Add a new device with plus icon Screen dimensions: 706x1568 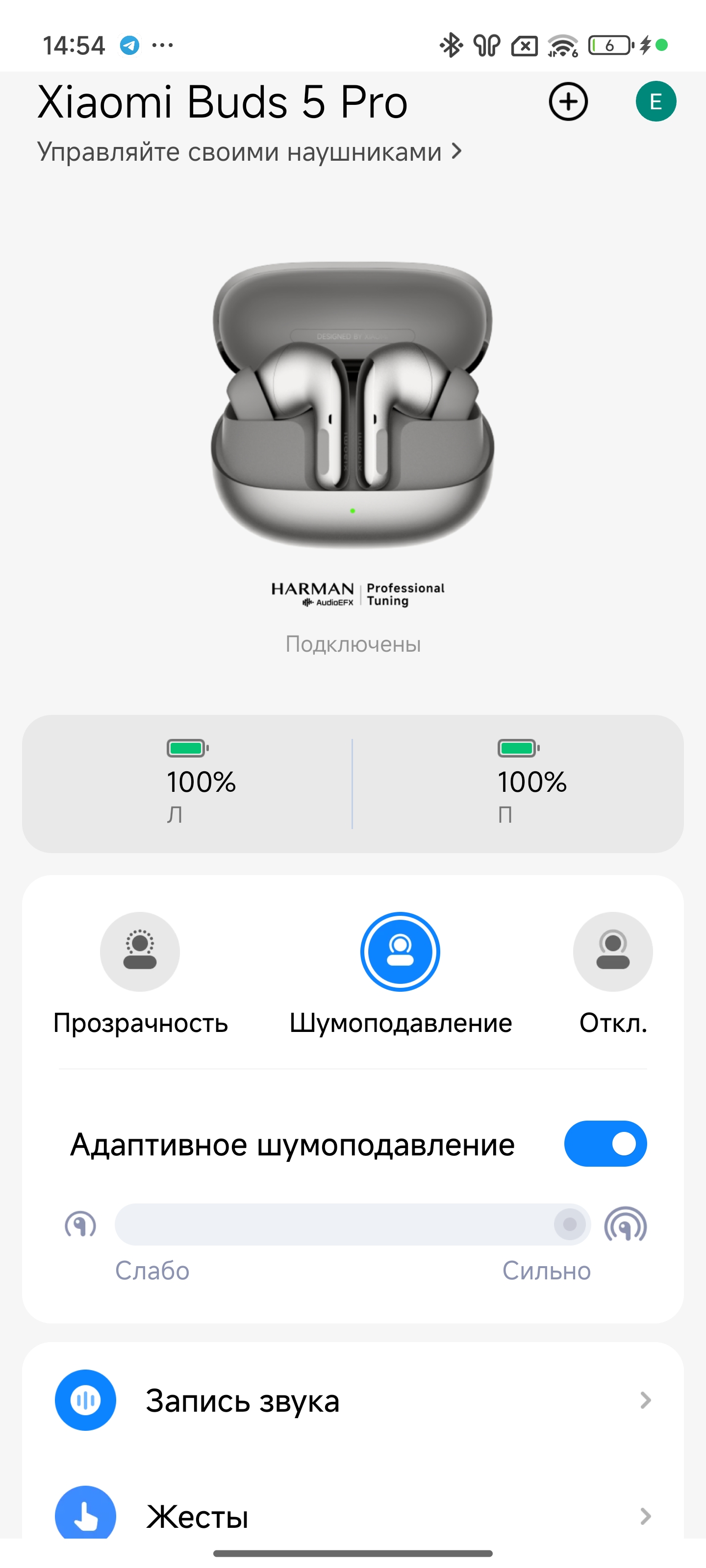568,101
